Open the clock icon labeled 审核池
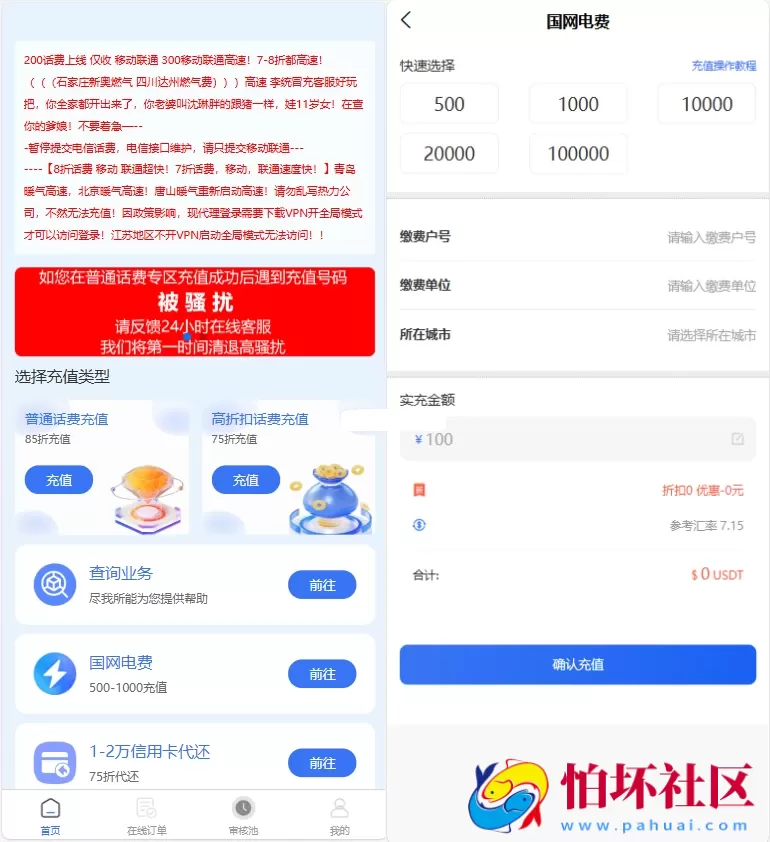This screenshot has width=770, height=842. 242,814
